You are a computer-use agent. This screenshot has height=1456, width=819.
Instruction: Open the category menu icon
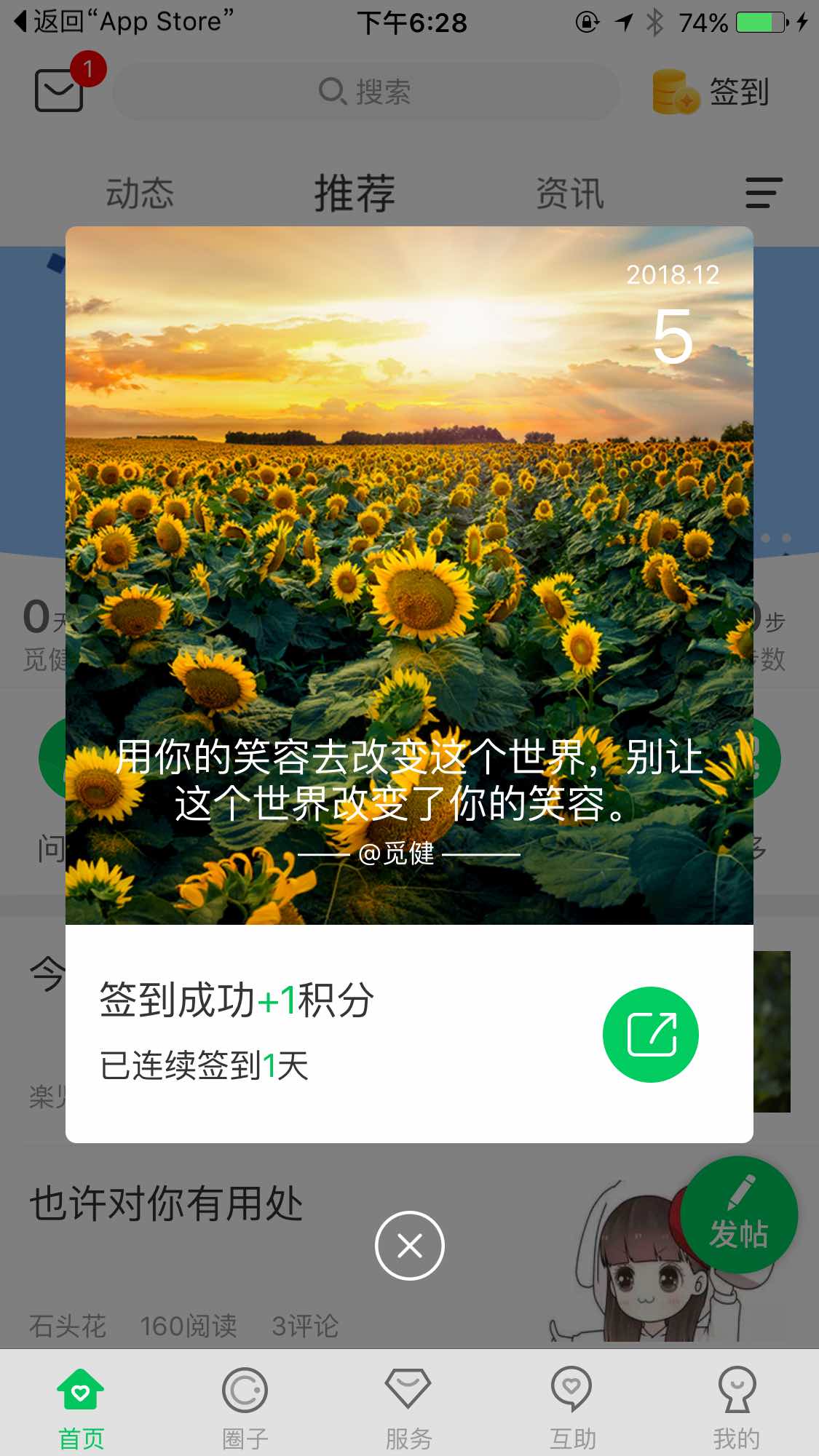click(x=764, y=193)
